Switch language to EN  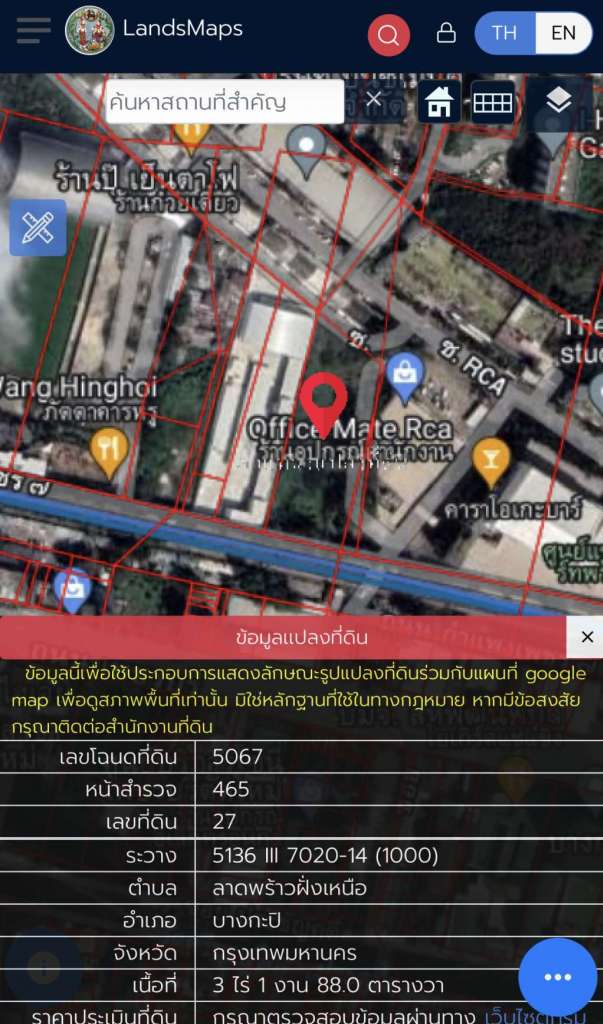coord(564,33)
